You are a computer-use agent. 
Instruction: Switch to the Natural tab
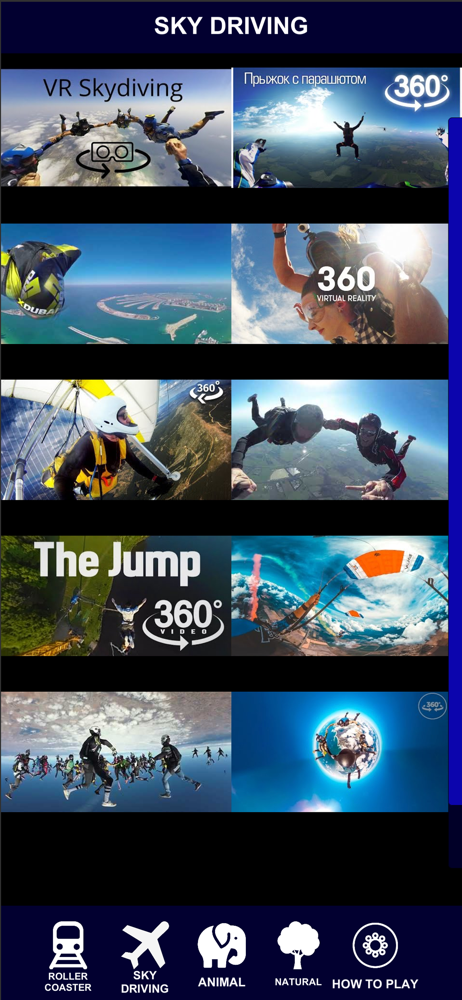pos(298,955)
